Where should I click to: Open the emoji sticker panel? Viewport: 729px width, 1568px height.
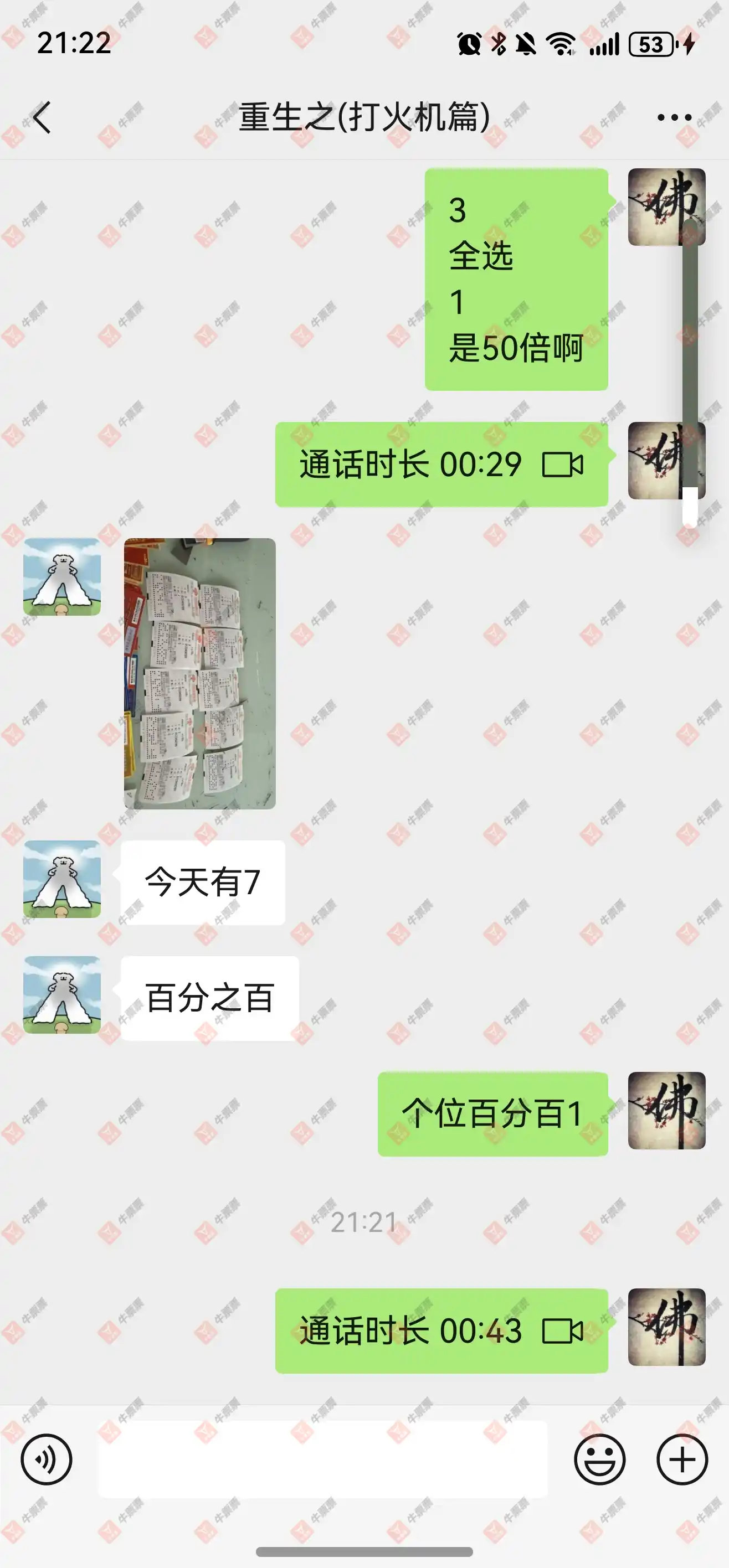599,1459
